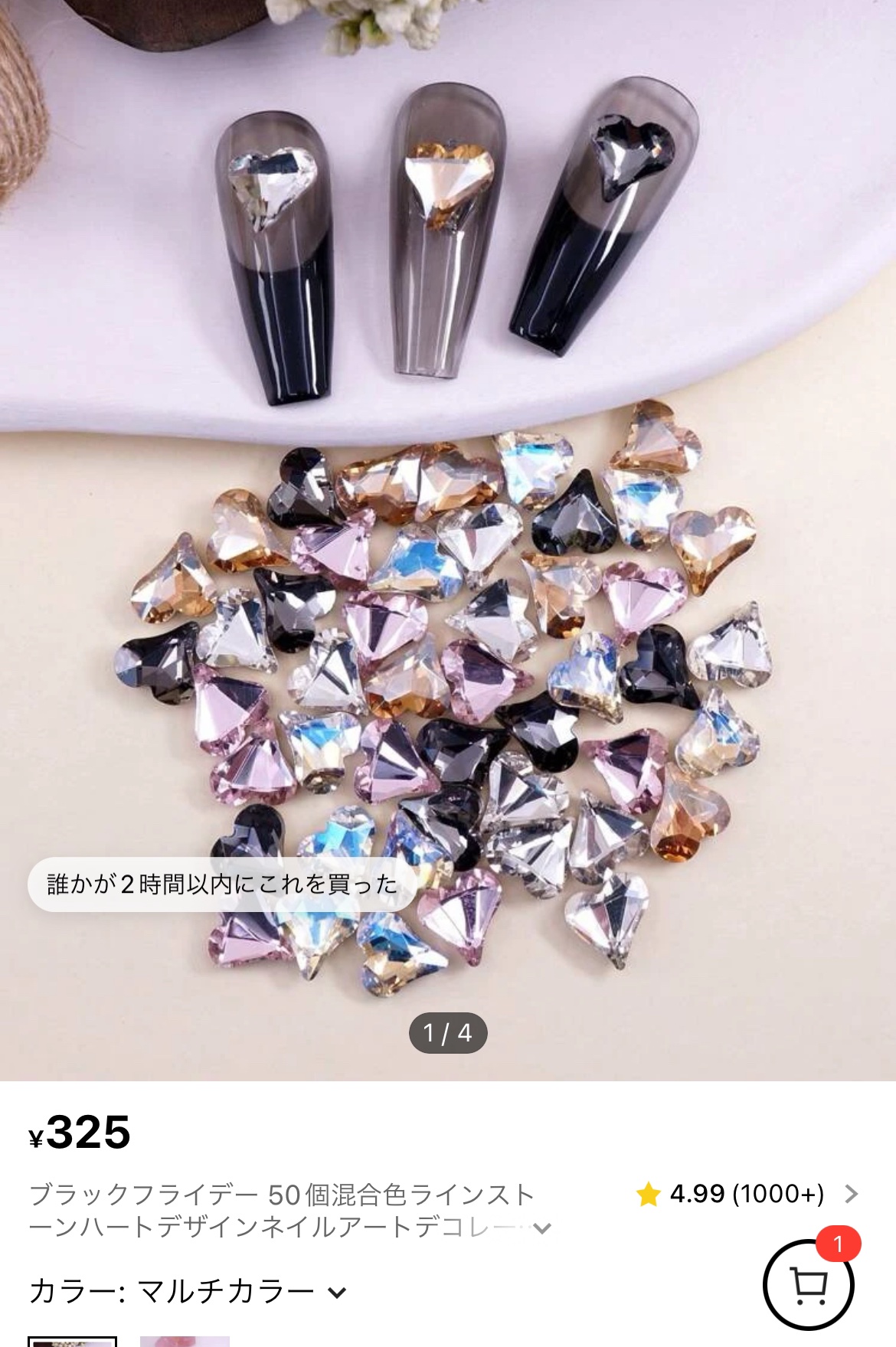The image size is (896, 1347).
Task: Select the pink color thumbnail swatch
Action: coord(185,1341)
